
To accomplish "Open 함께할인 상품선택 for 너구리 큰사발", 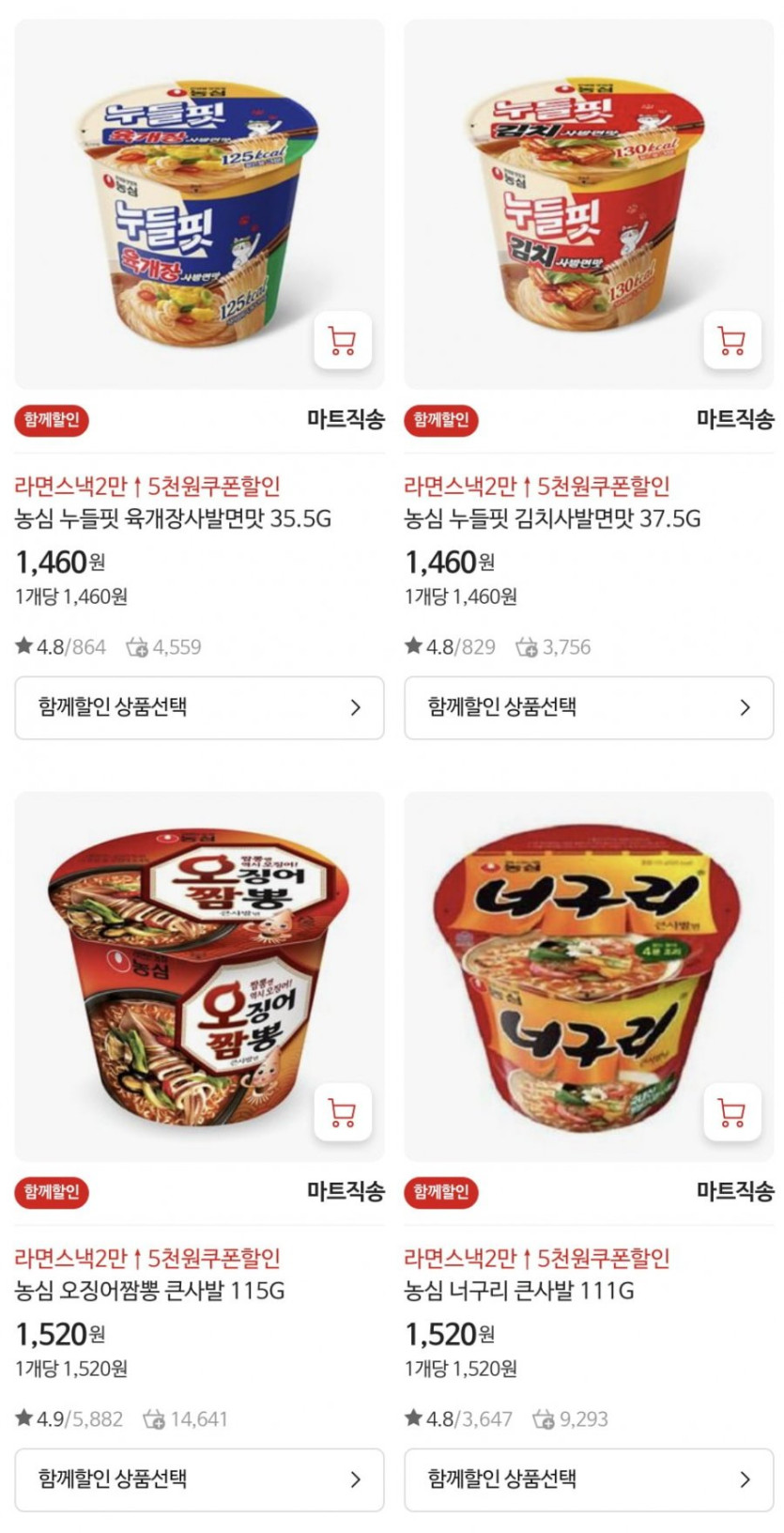I will pyautogui.click(x=589, y=1479).
